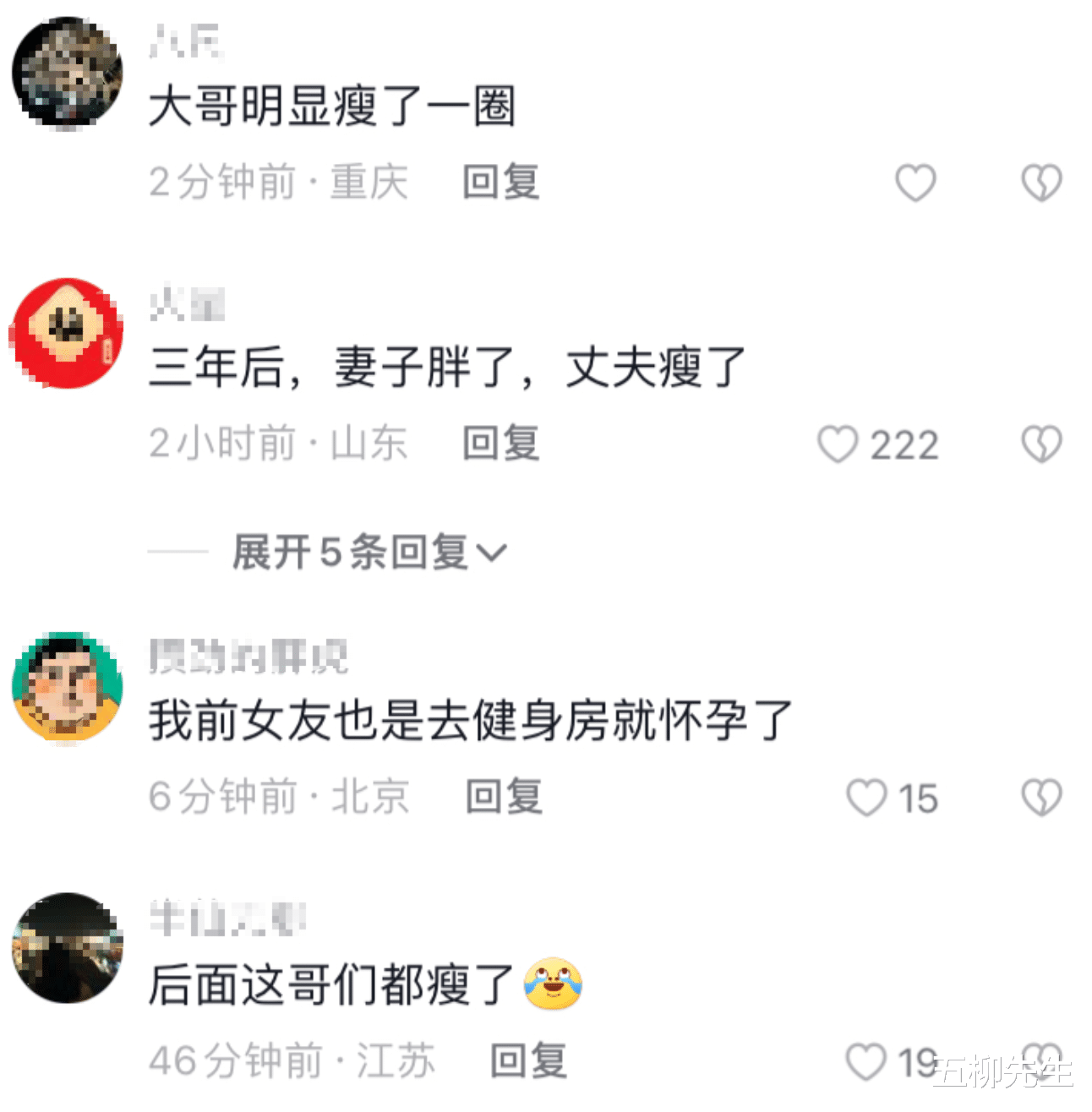Image resolution: width=1092 pixels, height=1112 pixels.
Task: Reply to the 大哥明显瘦了 comment
Action: tap(497, 182)
